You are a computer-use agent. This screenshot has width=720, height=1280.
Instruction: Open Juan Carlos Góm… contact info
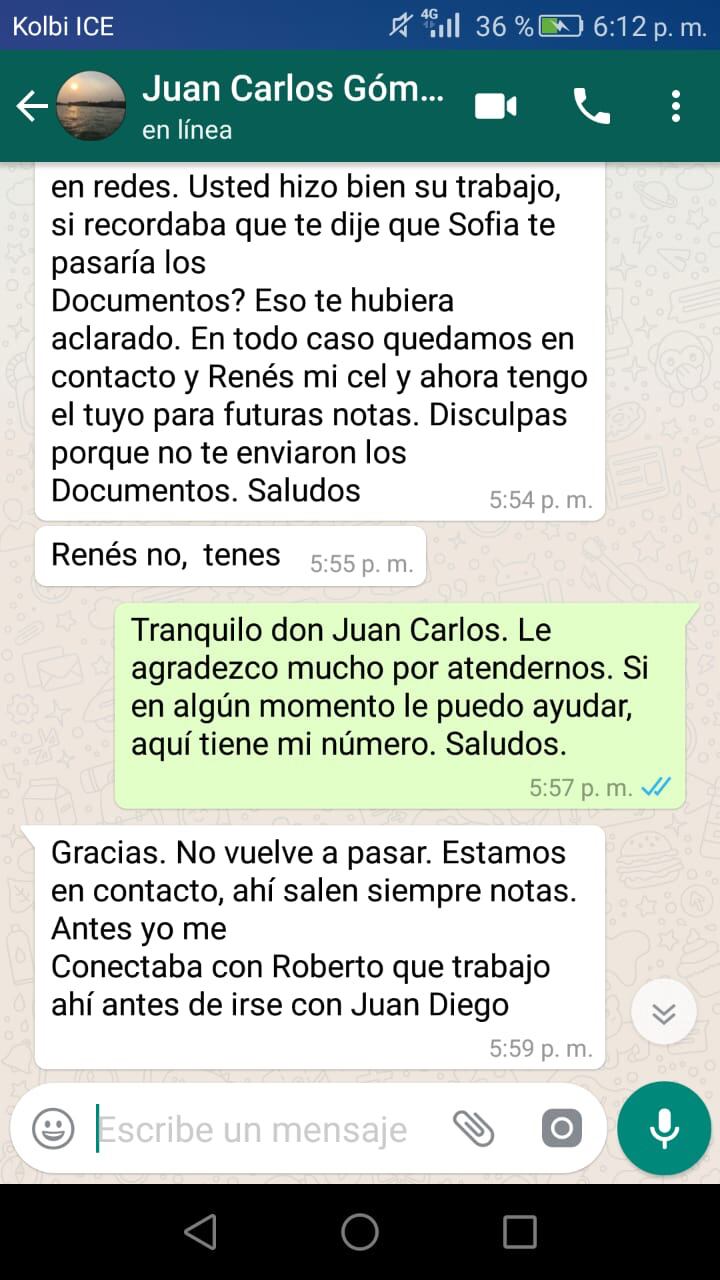pos(290,106)
